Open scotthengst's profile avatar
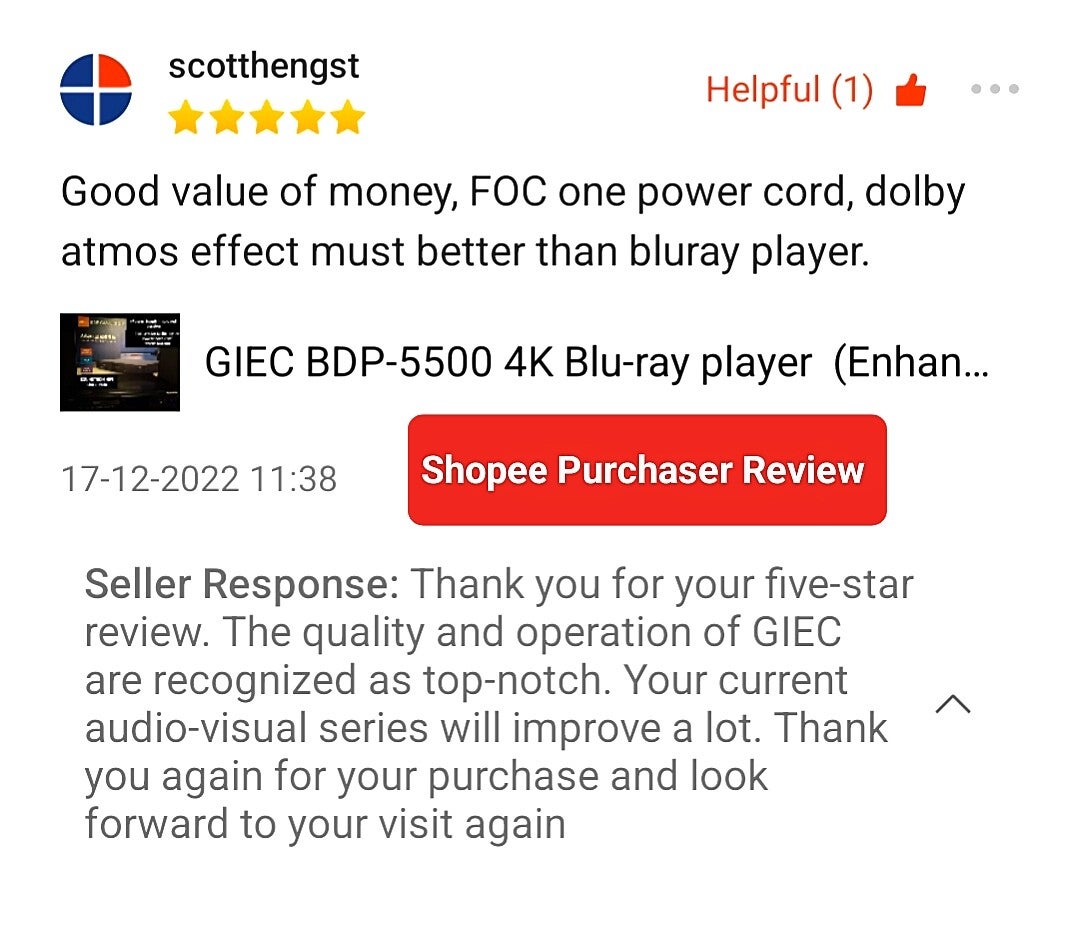 pyautogui.click(x=96, y=89)
